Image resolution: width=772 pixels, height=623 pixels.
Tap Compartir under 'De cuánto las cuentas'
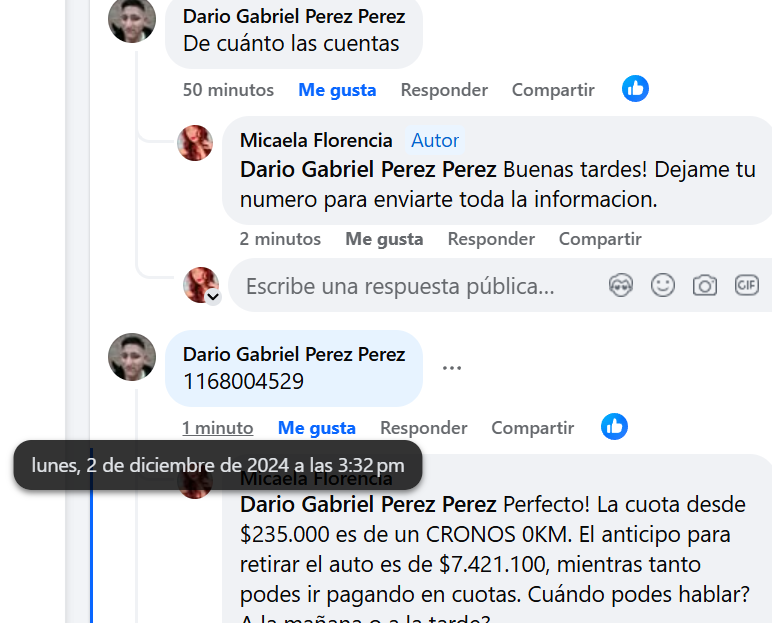pyautogui.click(x=553, y=90)
